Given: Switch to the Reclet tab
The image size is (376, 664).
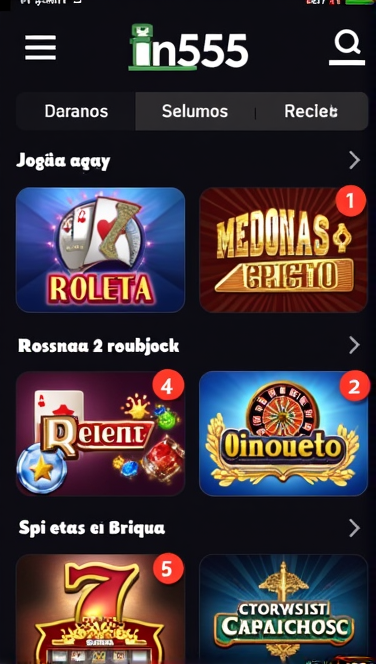Looking at the screenshot, I should coord(311,111).
